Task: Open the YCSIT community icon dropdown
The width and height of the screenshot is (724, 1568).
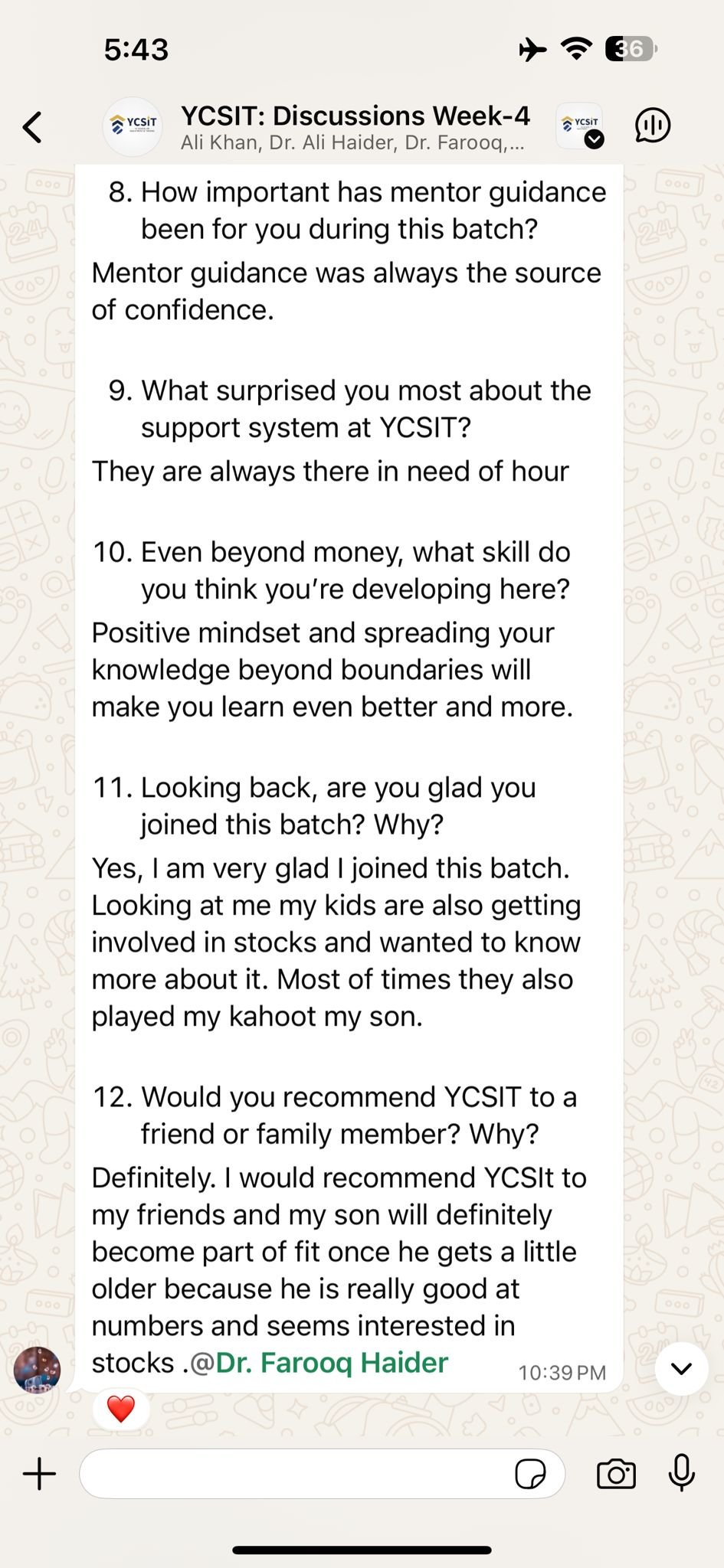Action: pos(580,126)
